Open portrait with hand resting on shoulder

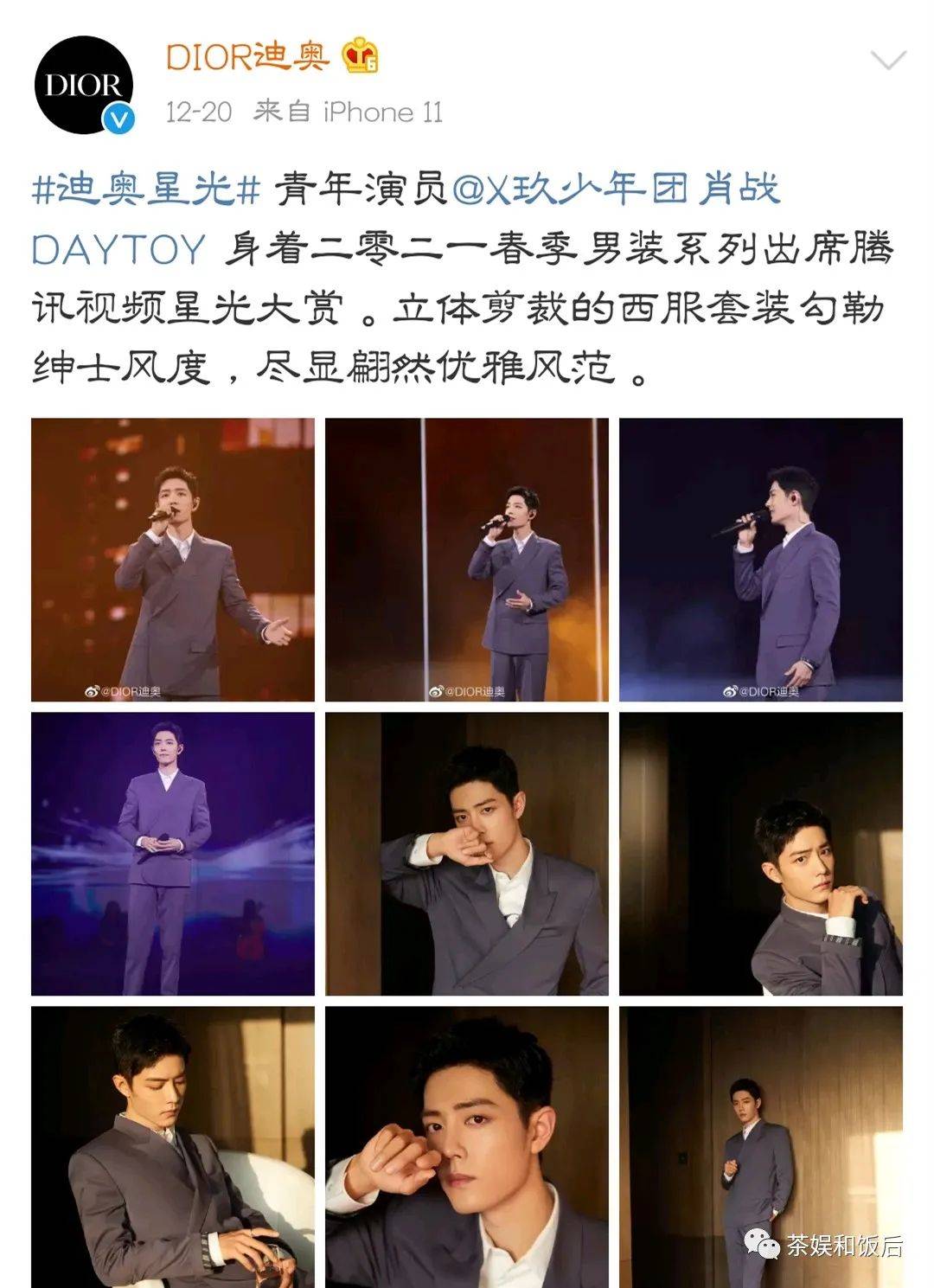[x=761, y=854]
